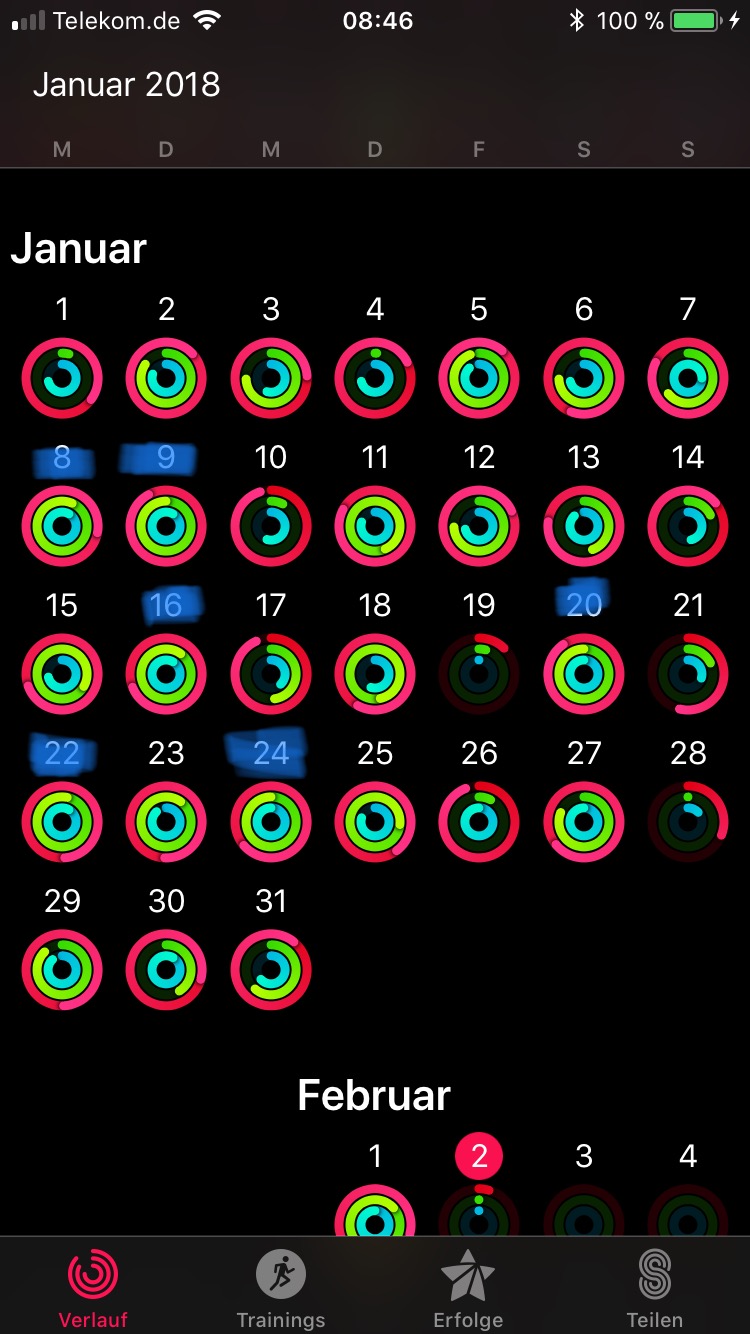The height and width of the screenshot is (1334, 750).
Task: Open January 12 activity details
Action: click(479, 526)
